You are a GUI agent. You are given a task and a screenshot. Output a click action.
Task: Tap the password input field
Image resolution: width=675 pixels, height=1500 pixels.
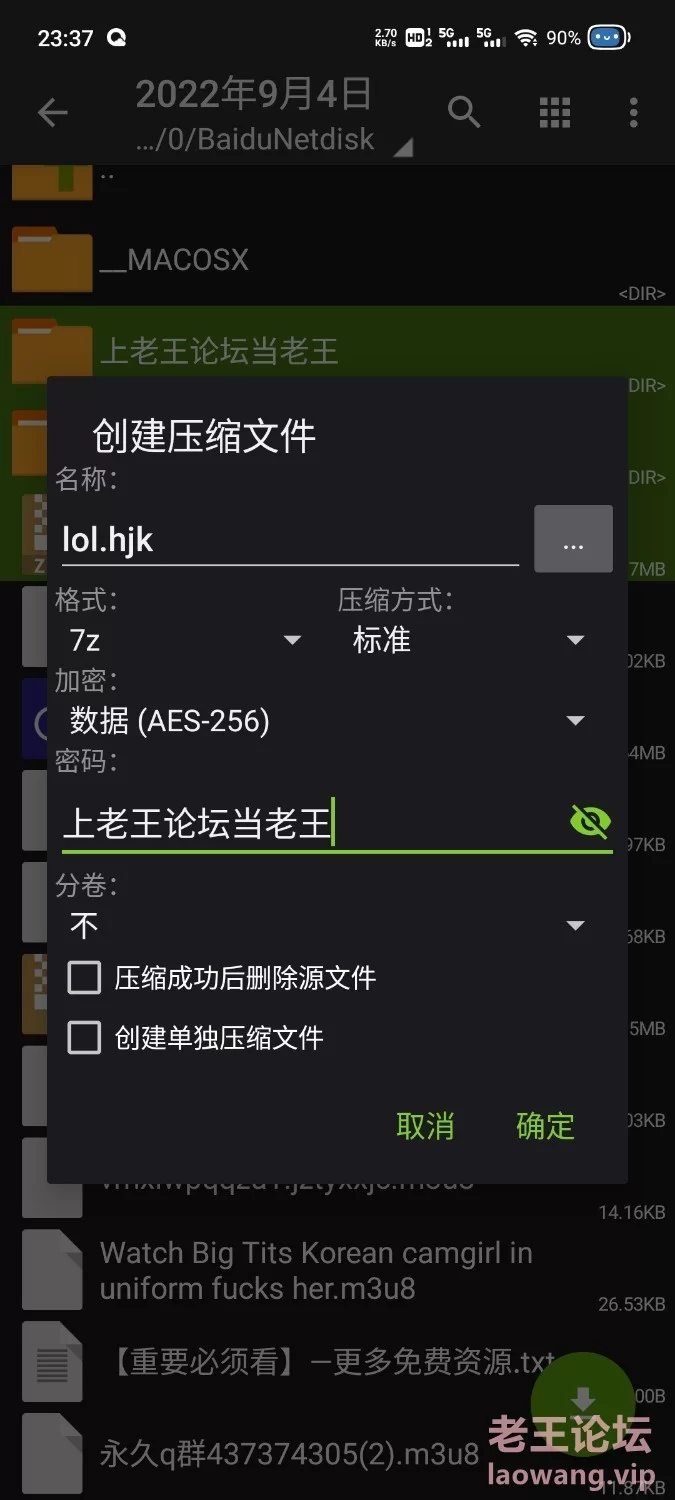point(310,824)
